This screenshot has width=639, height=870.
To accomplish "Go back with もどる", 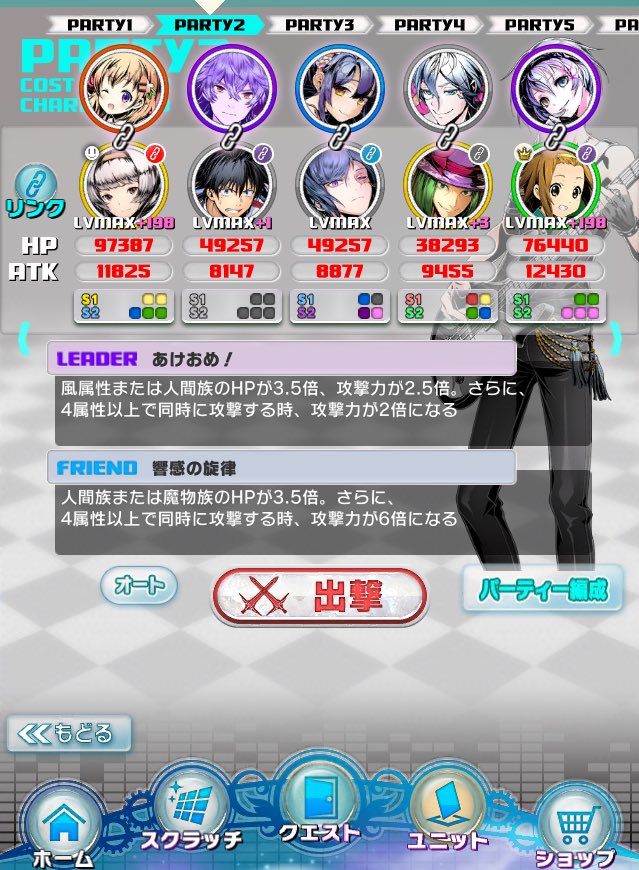I will [70, 733].
